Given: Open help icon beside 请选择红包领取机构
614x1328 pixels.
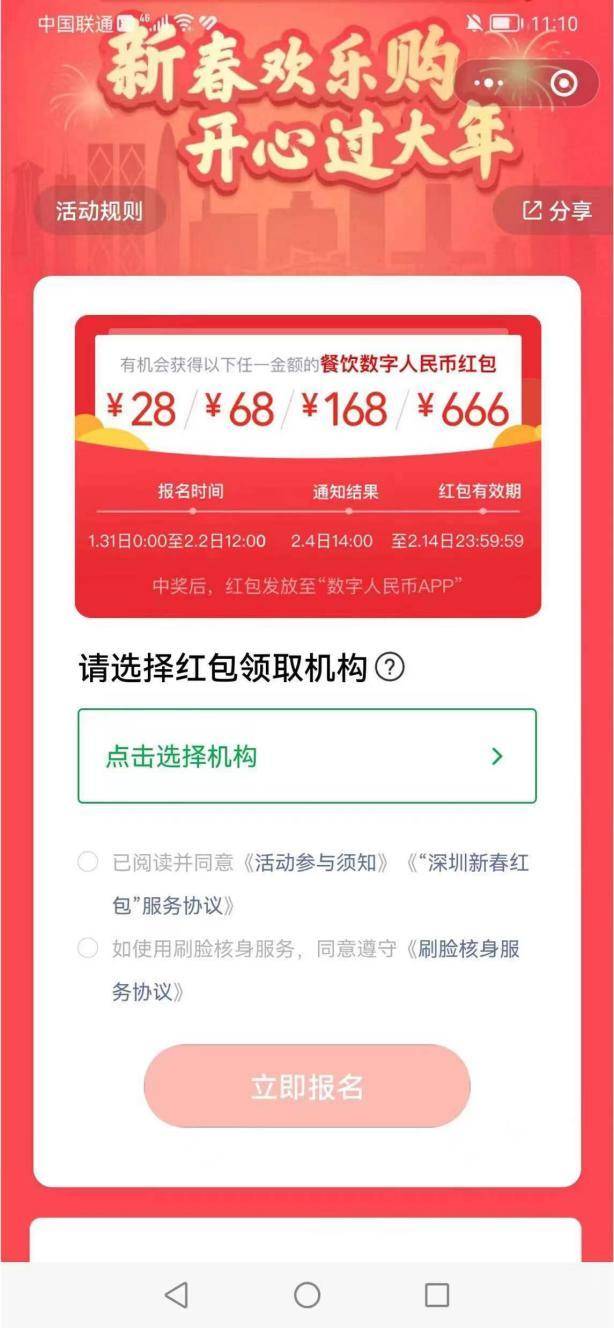Looking at the screenshot, I should point(390,668).
